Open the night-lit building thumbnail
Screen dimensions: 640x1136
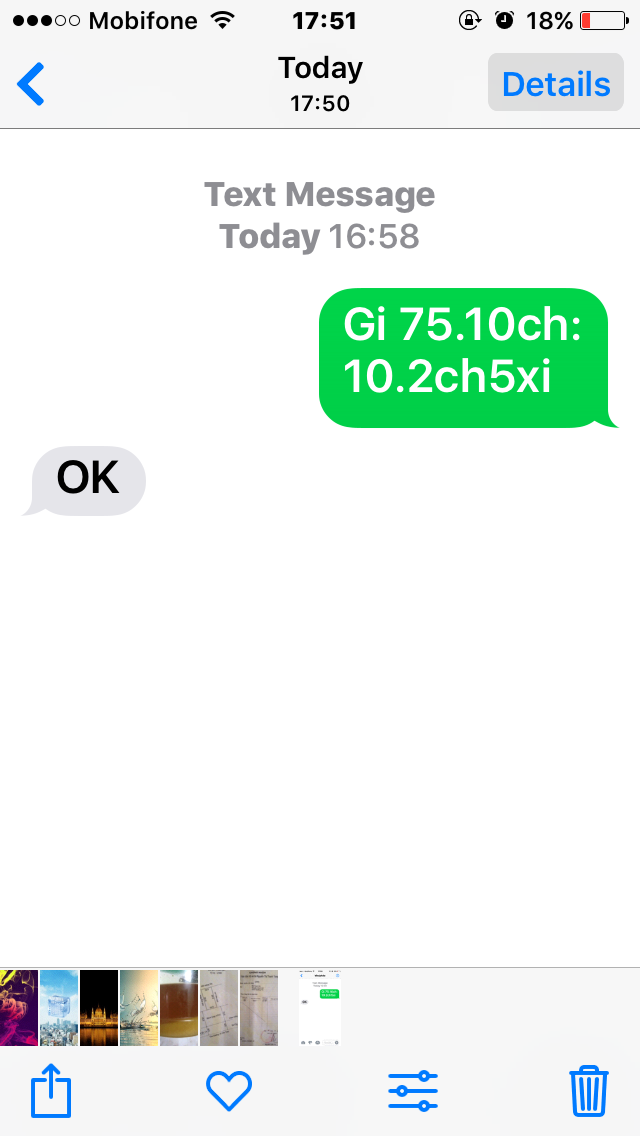coord(99,1007)
